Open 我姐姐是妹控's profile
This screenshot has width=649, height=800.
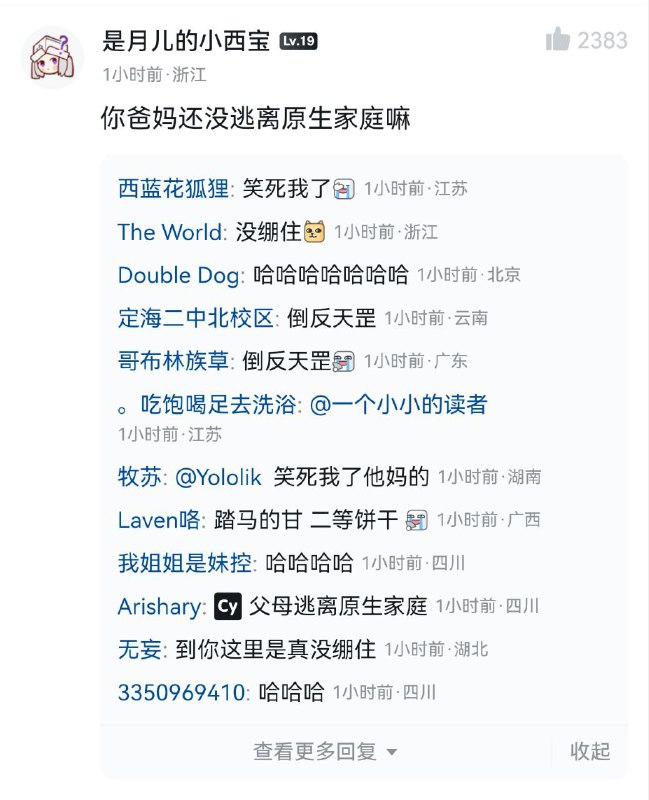coord(185,563)
